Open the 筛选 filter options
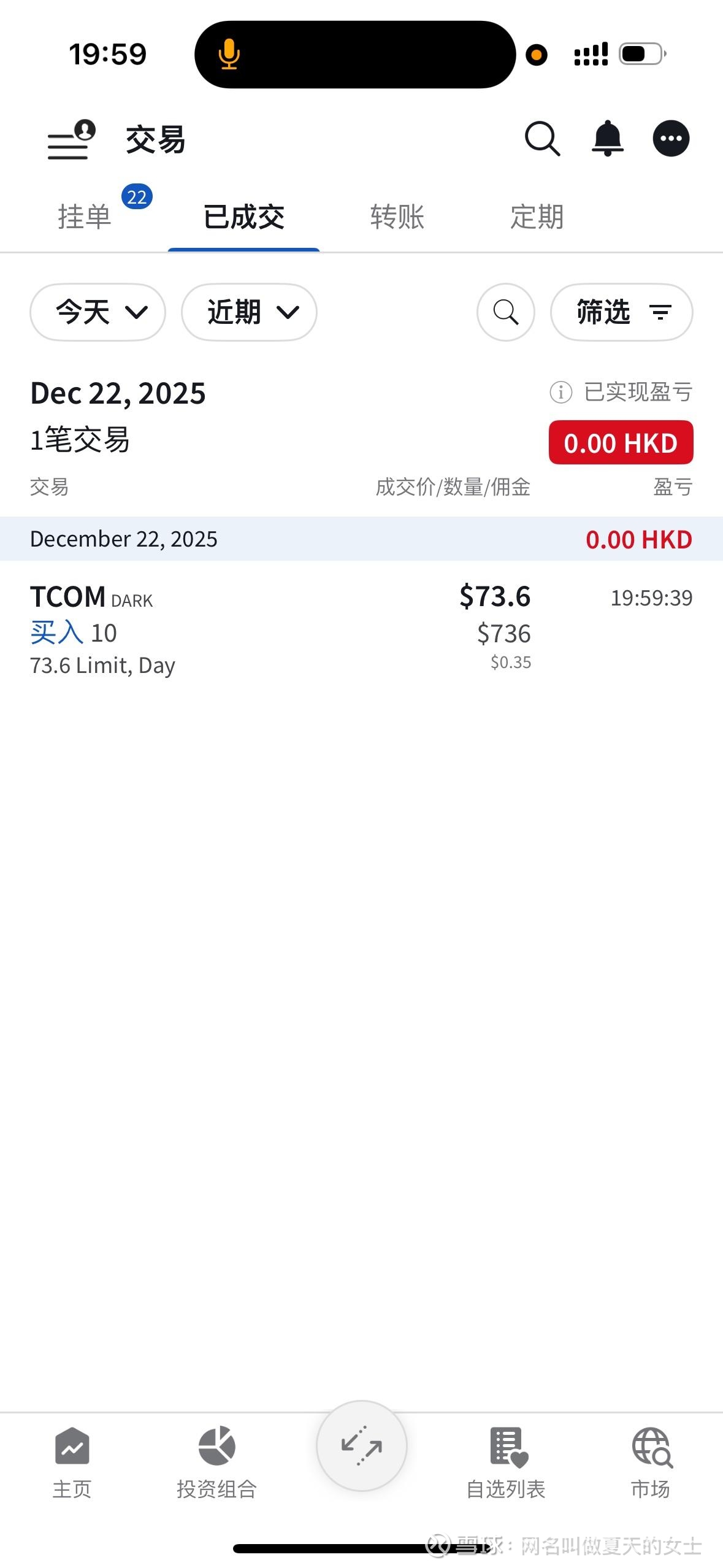The width and height of the screenshot is (723, 1568). click(x=622, y=312)
